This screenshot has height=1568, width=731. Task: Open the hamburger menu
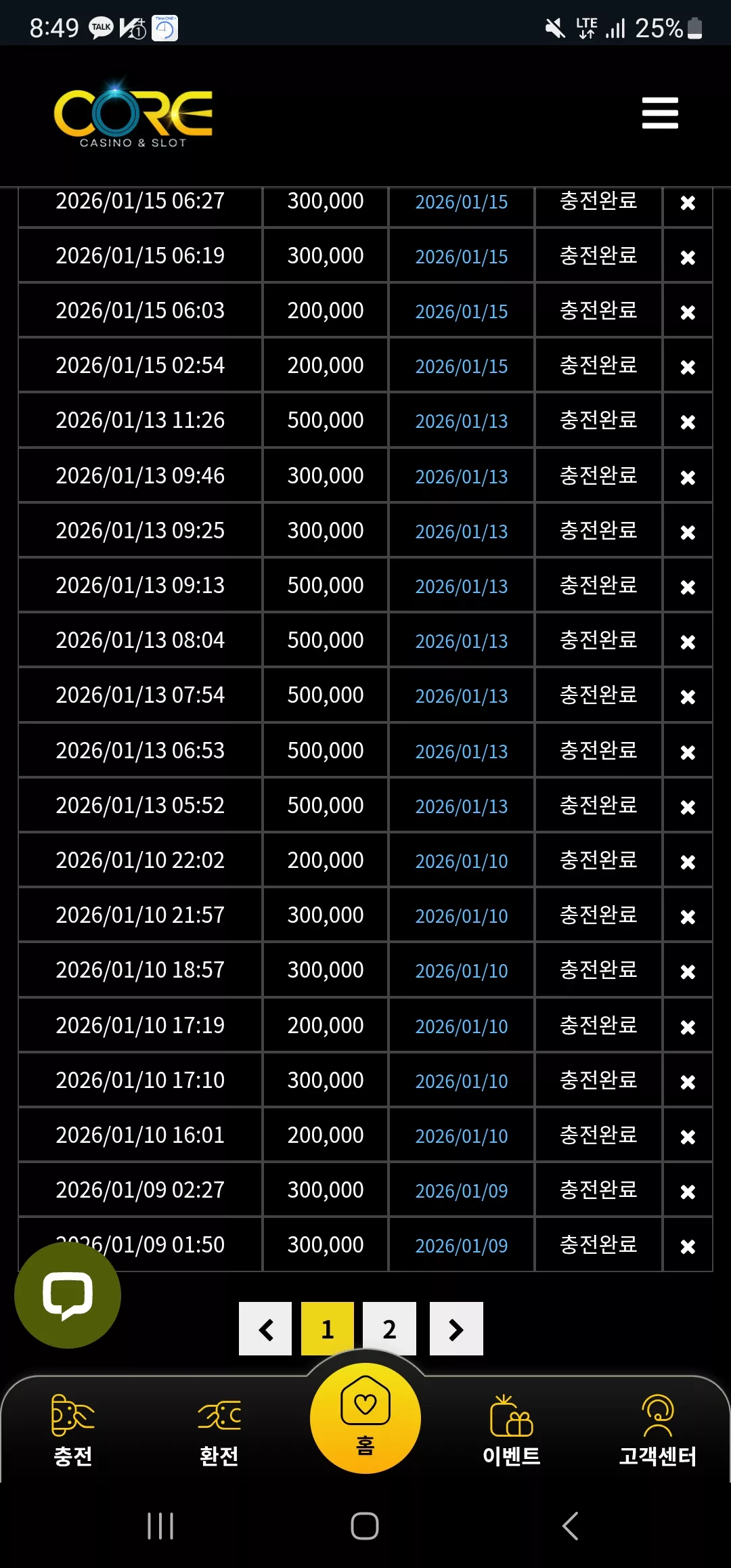(660, 112)
